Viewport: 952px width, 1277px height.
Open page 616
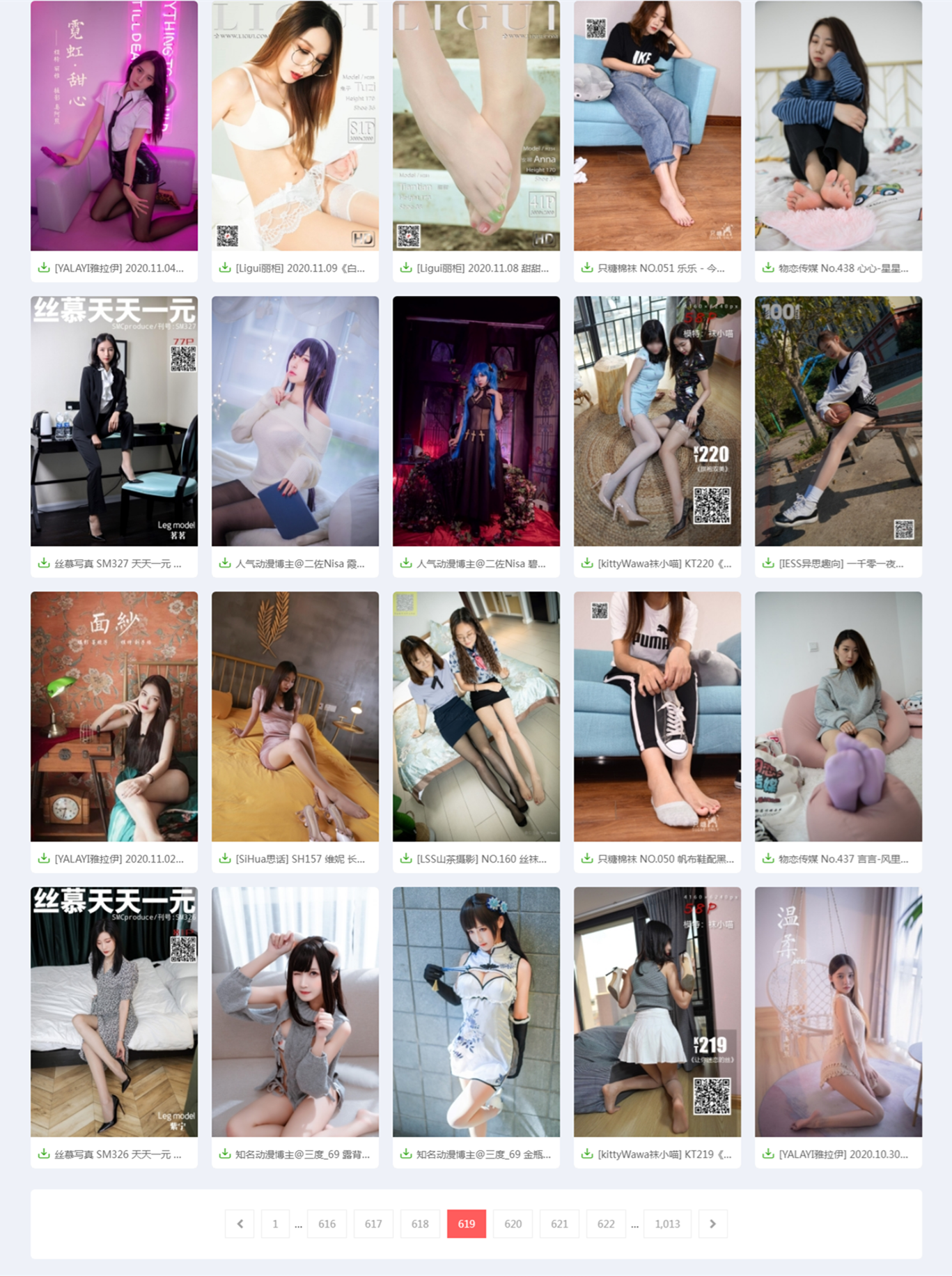327,1224
